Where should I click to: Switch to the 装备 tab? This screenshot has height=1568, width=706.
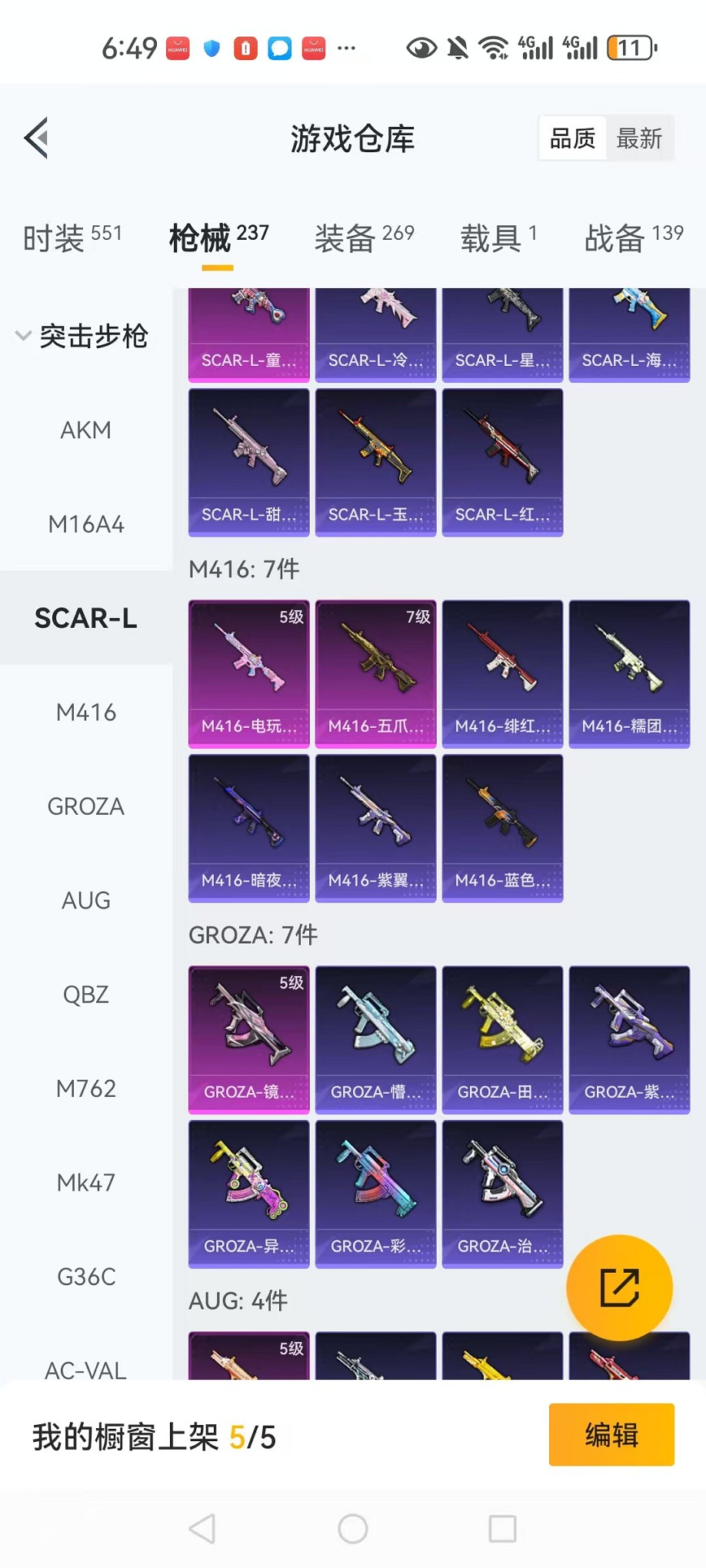click(x=364, y=238)
